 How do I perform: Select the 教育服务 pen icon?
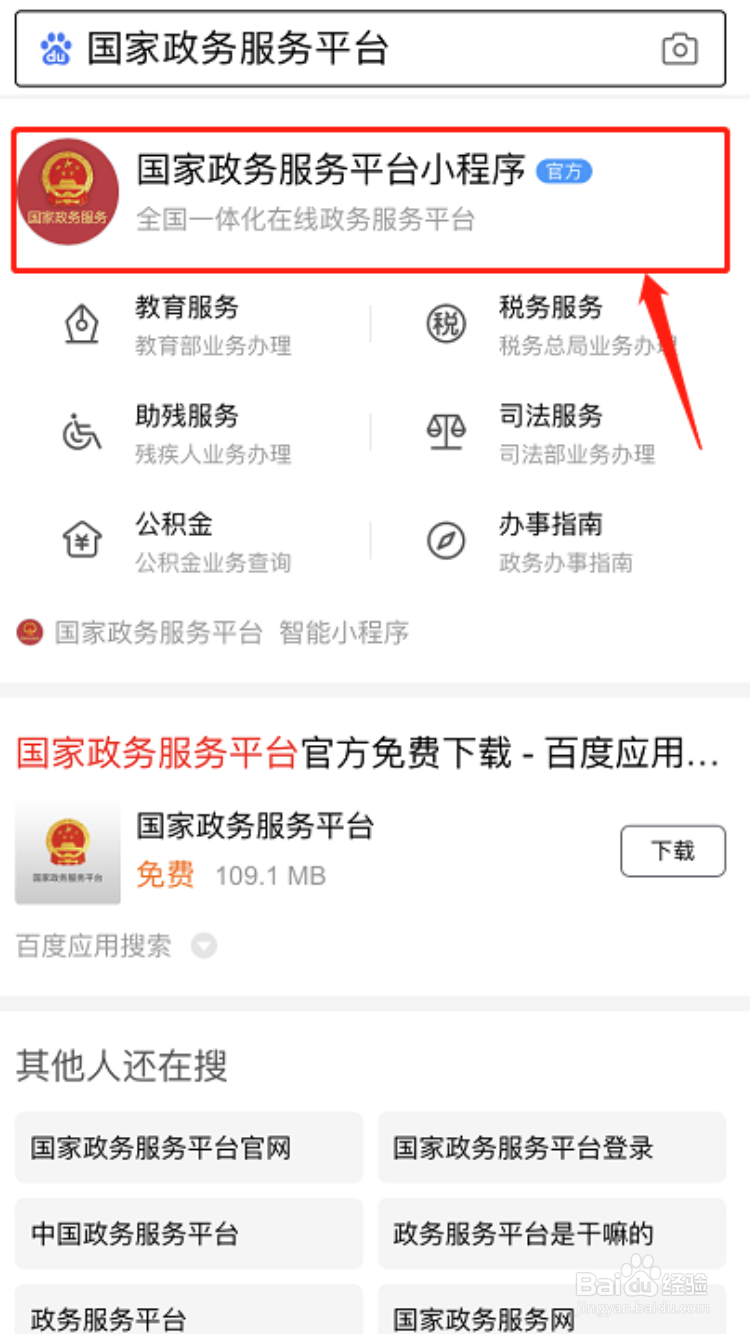[81, 325]
